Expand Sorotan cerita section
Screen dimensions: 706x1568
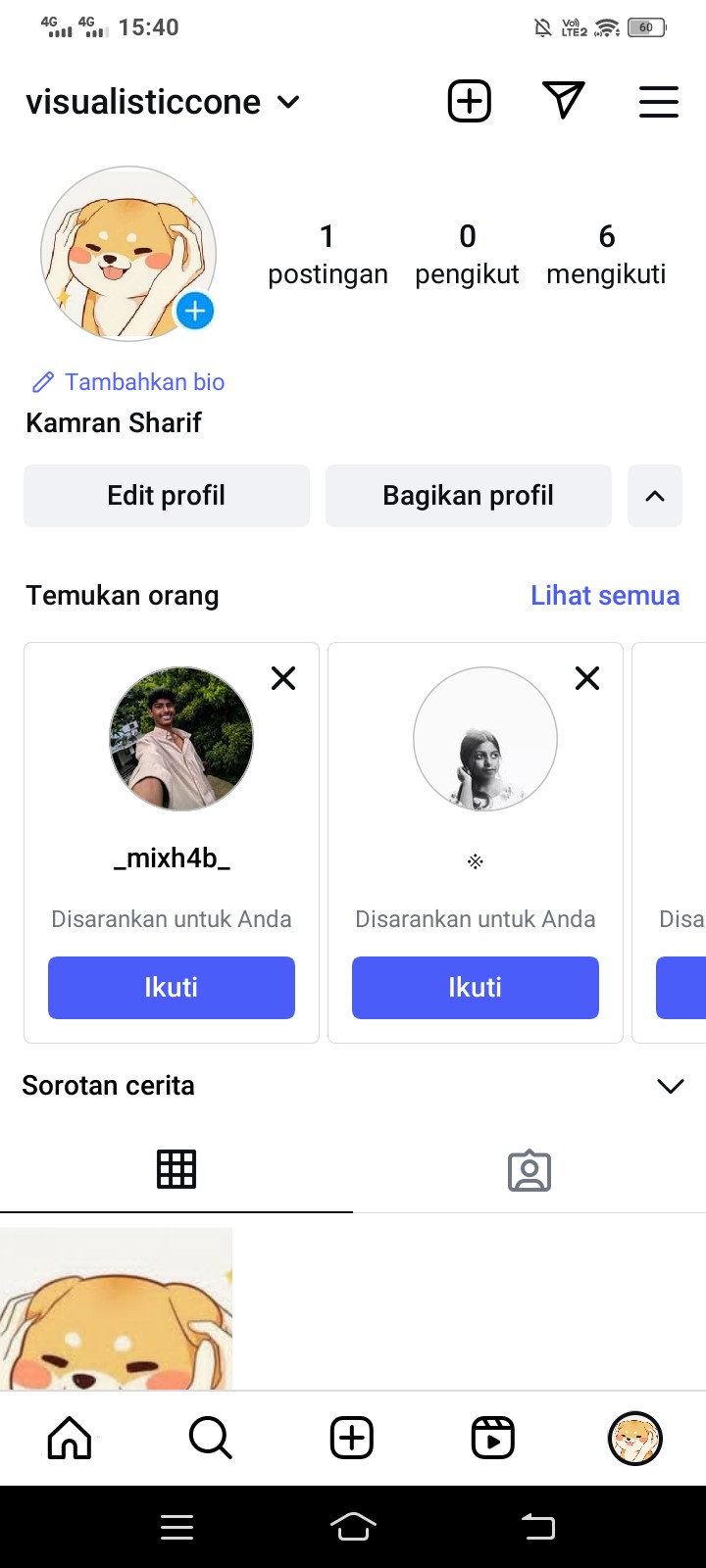670,1086
